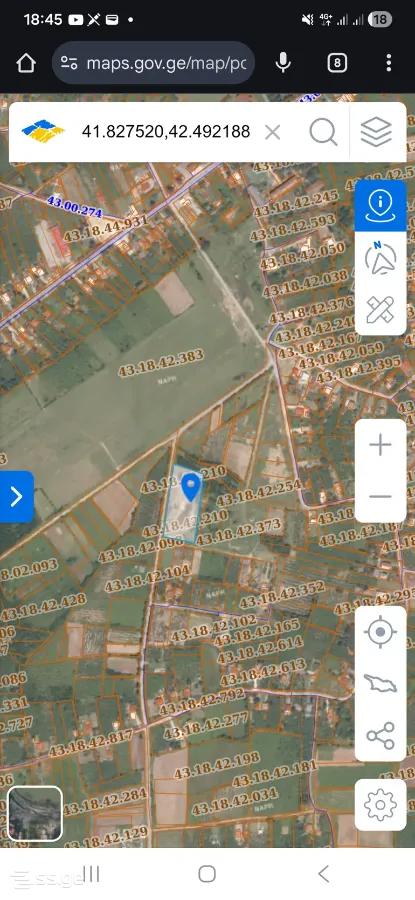415x900 pixels.
Task: Reset map orientation to north
Action: tap(381, 258)
